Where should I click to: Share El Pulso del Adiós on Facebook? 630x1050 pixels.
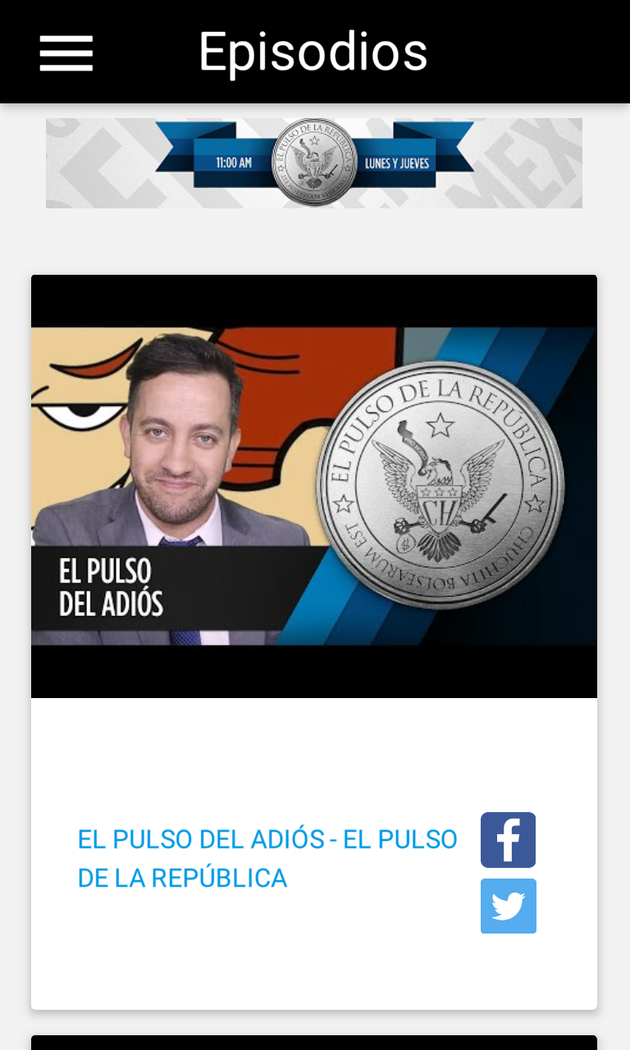coord(508,840)
